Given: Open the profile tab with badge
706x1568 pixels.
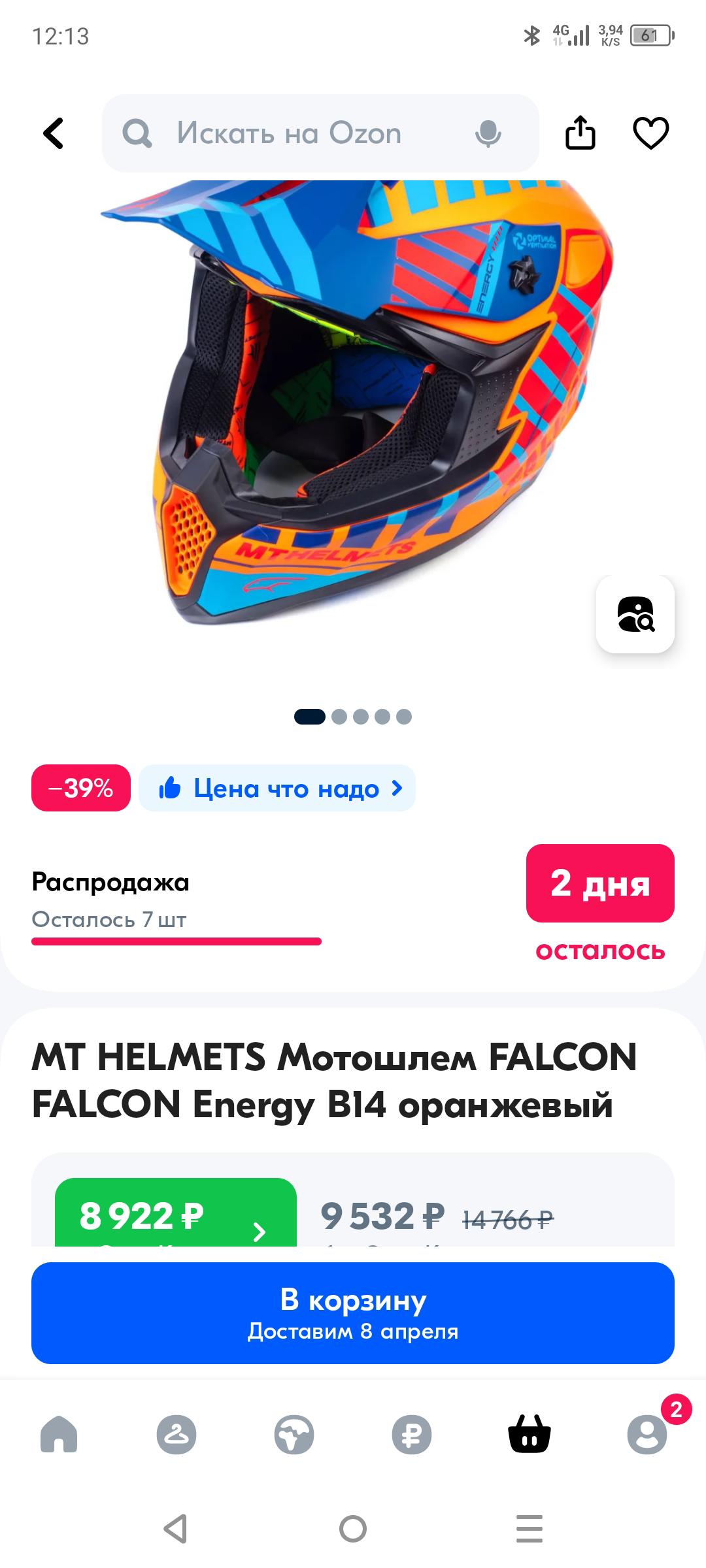Looking at the screenshot, I should (647, 1435).
